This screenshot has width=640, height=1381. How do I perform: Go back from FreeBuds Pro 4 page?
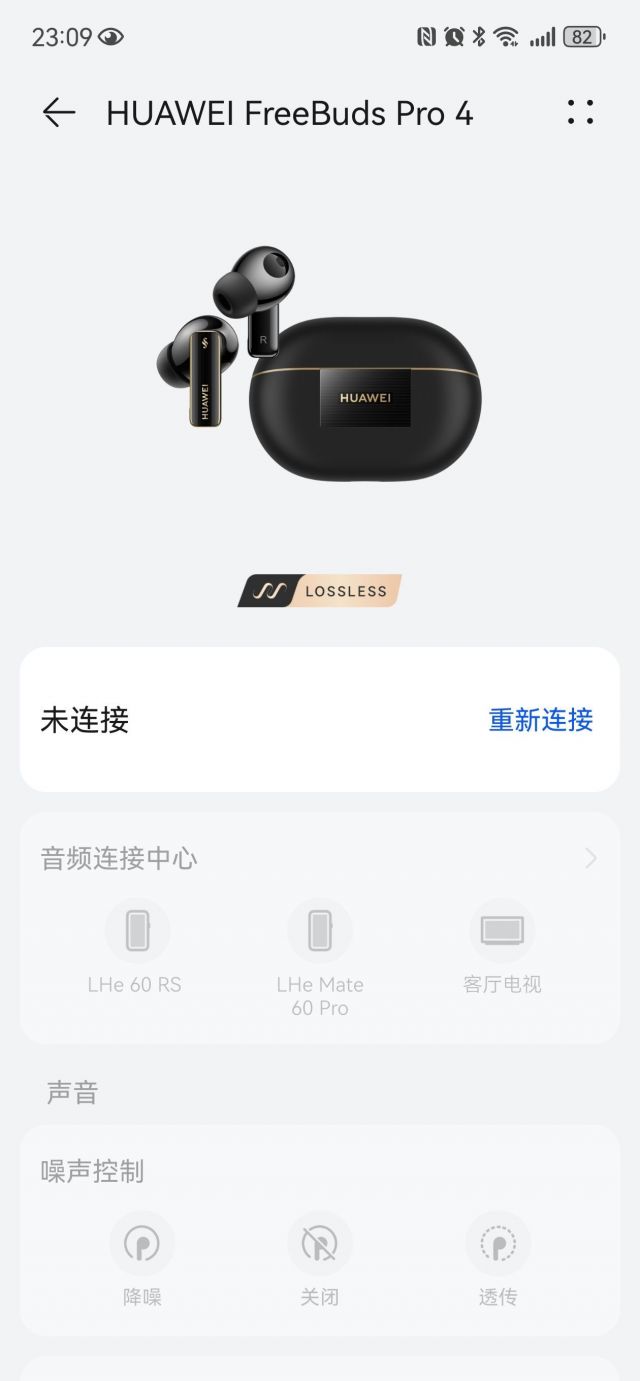(59, 113)
